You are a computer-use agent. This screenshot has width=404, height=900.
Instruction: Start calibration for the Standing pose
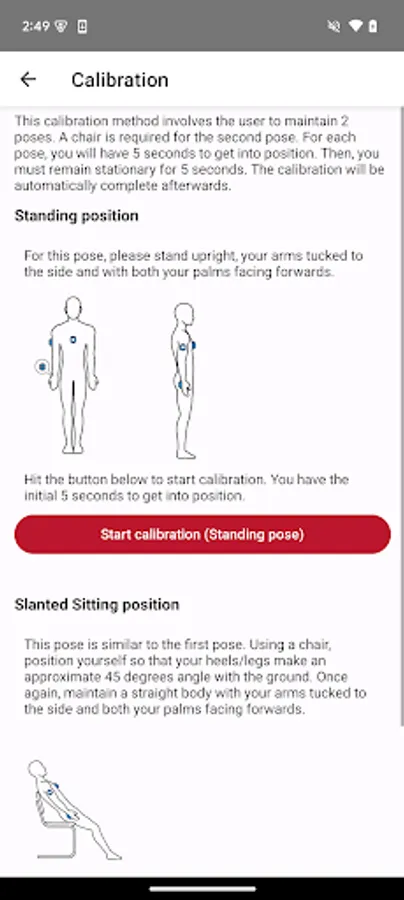click(x=202, y=534)
